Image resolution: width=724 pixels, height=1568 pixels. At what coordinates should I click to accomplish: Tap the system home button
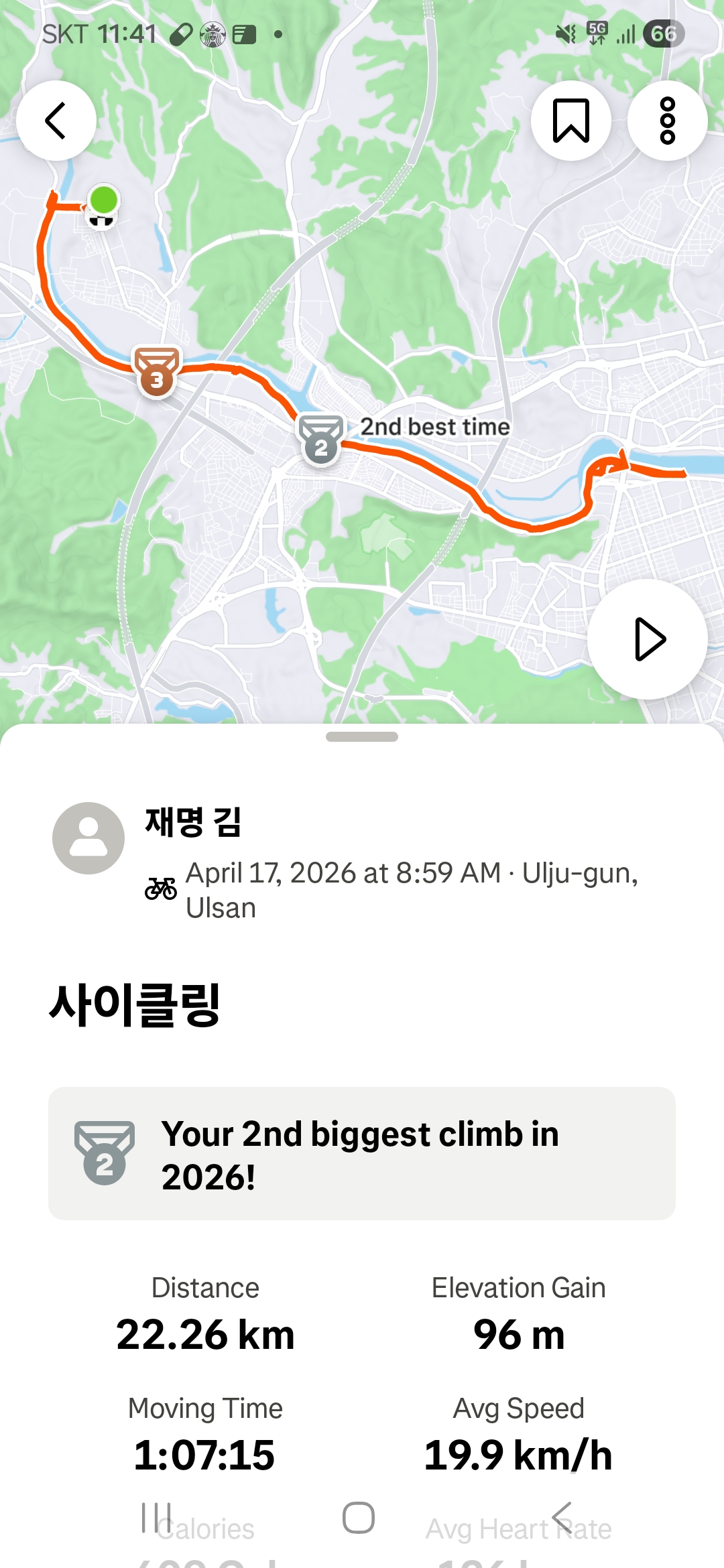tap(359, 1518)
